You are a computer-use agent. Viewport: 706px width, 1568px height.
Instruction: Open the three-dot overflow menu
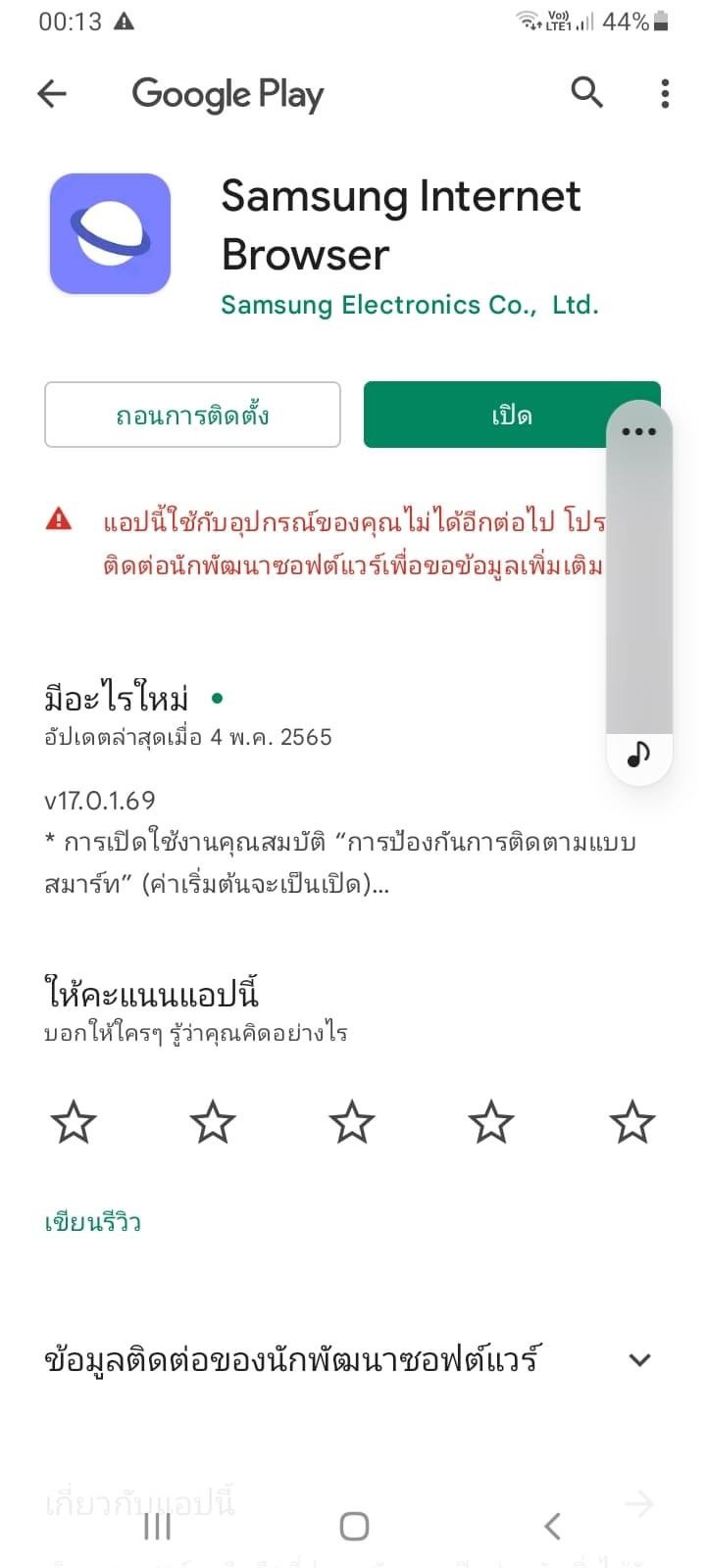point(665,93)
